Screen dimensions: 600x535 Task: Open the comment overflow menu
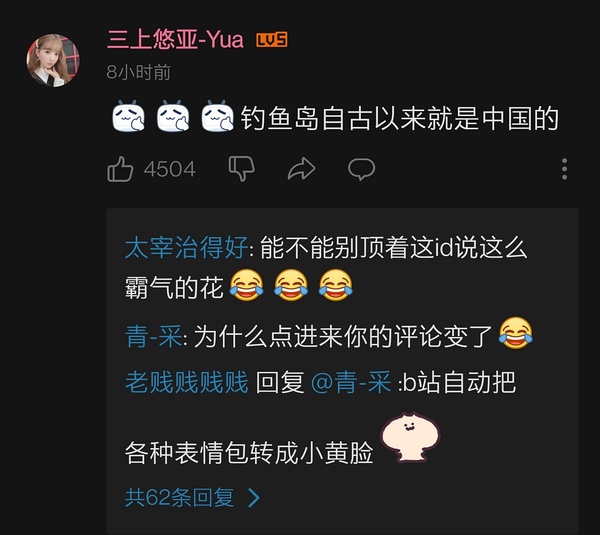pos(565,169)
